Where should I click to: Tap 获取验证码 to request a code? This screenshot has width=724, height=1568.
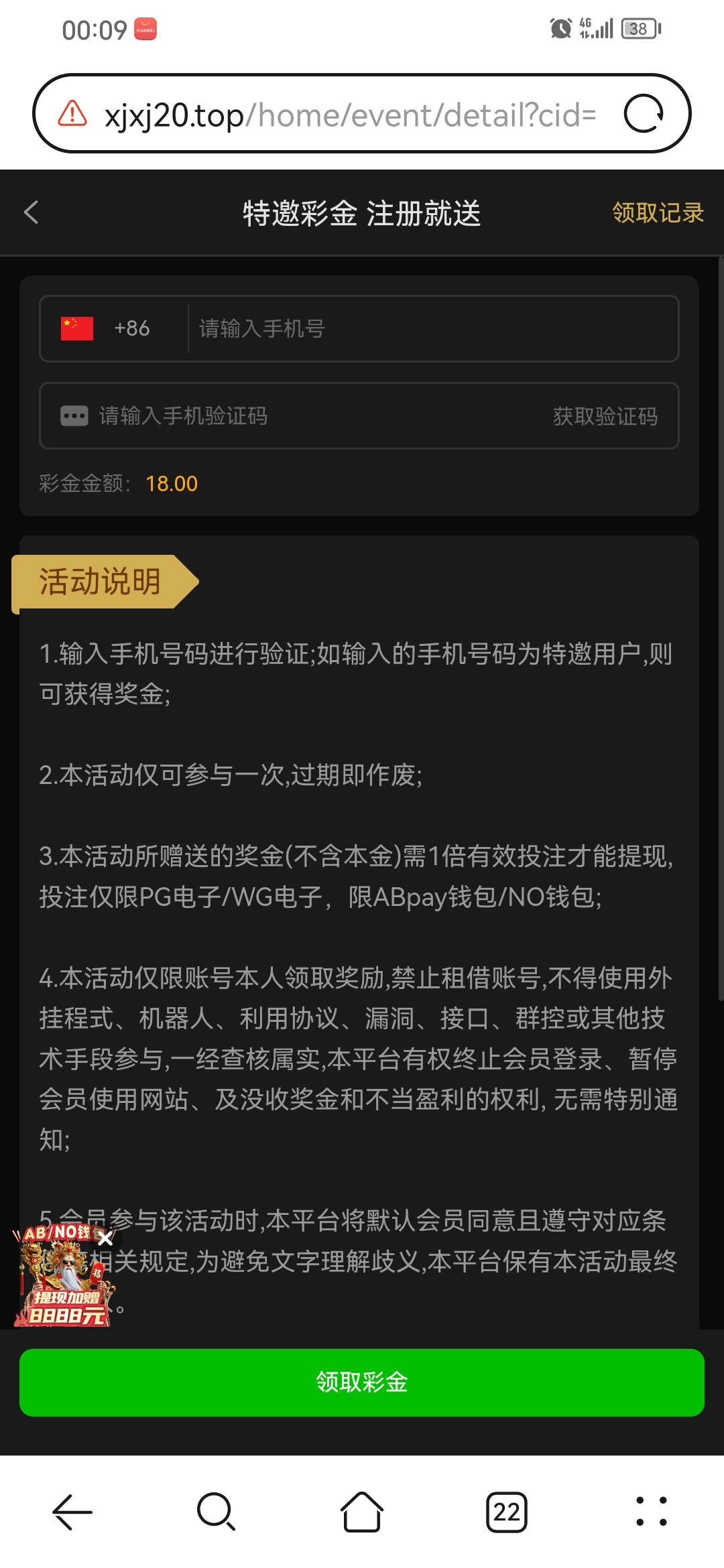coord(605,416)
